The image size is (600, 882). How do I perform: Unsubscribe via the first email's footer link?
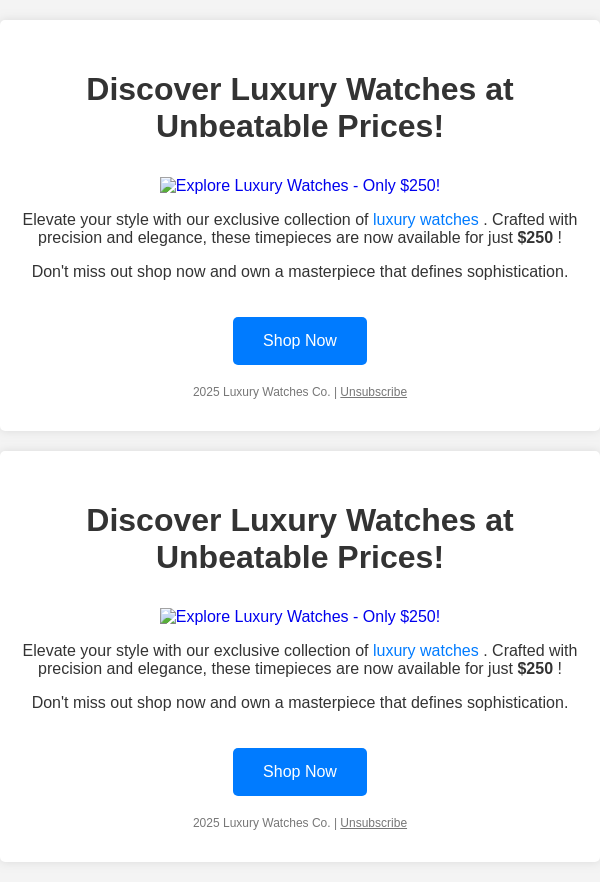(x=373, y=392)
